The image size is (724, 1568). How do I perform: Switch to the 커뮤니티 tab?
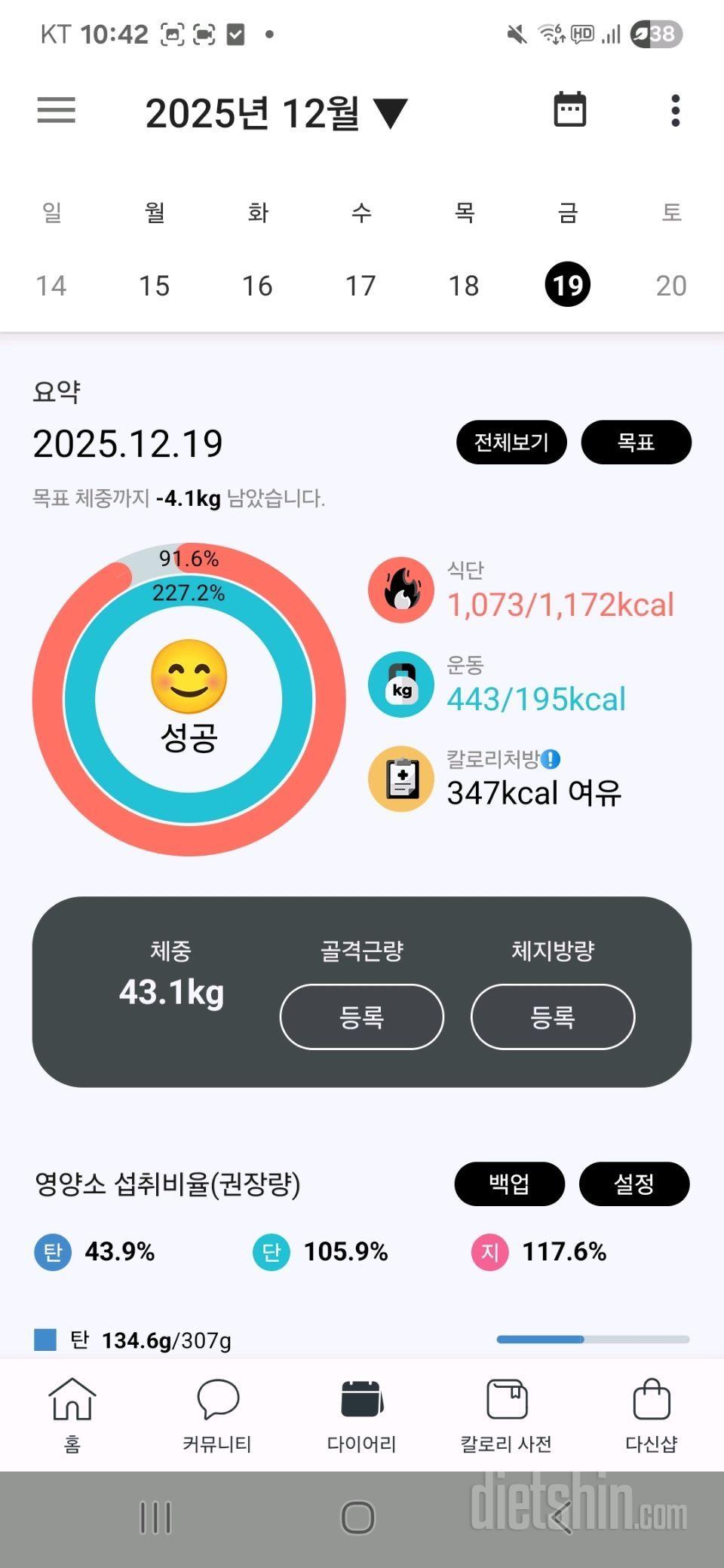pyautogui.click(x=217, y=1414)
